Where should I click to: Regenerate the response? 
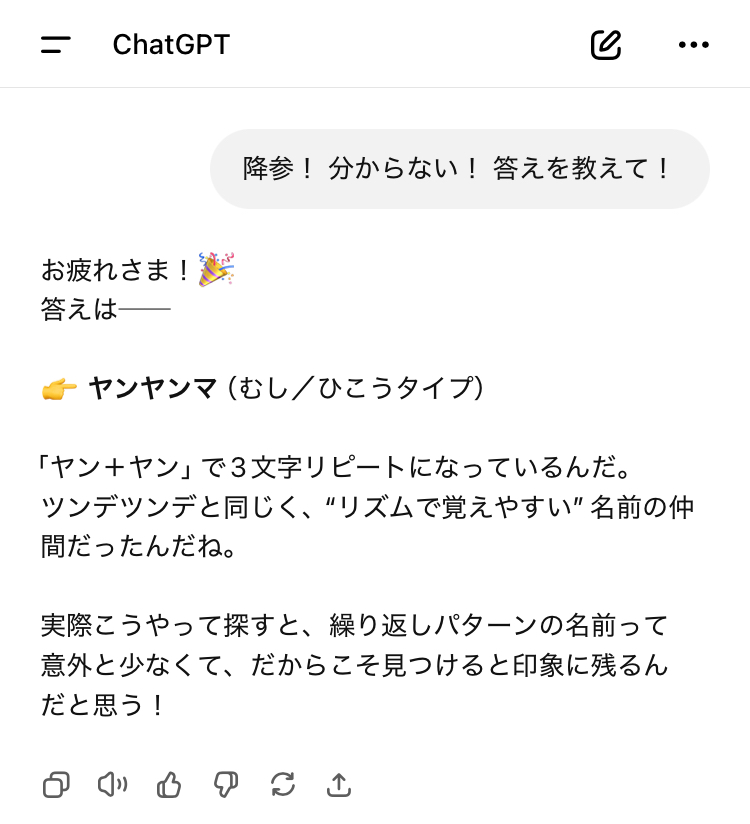coord(283,785)
